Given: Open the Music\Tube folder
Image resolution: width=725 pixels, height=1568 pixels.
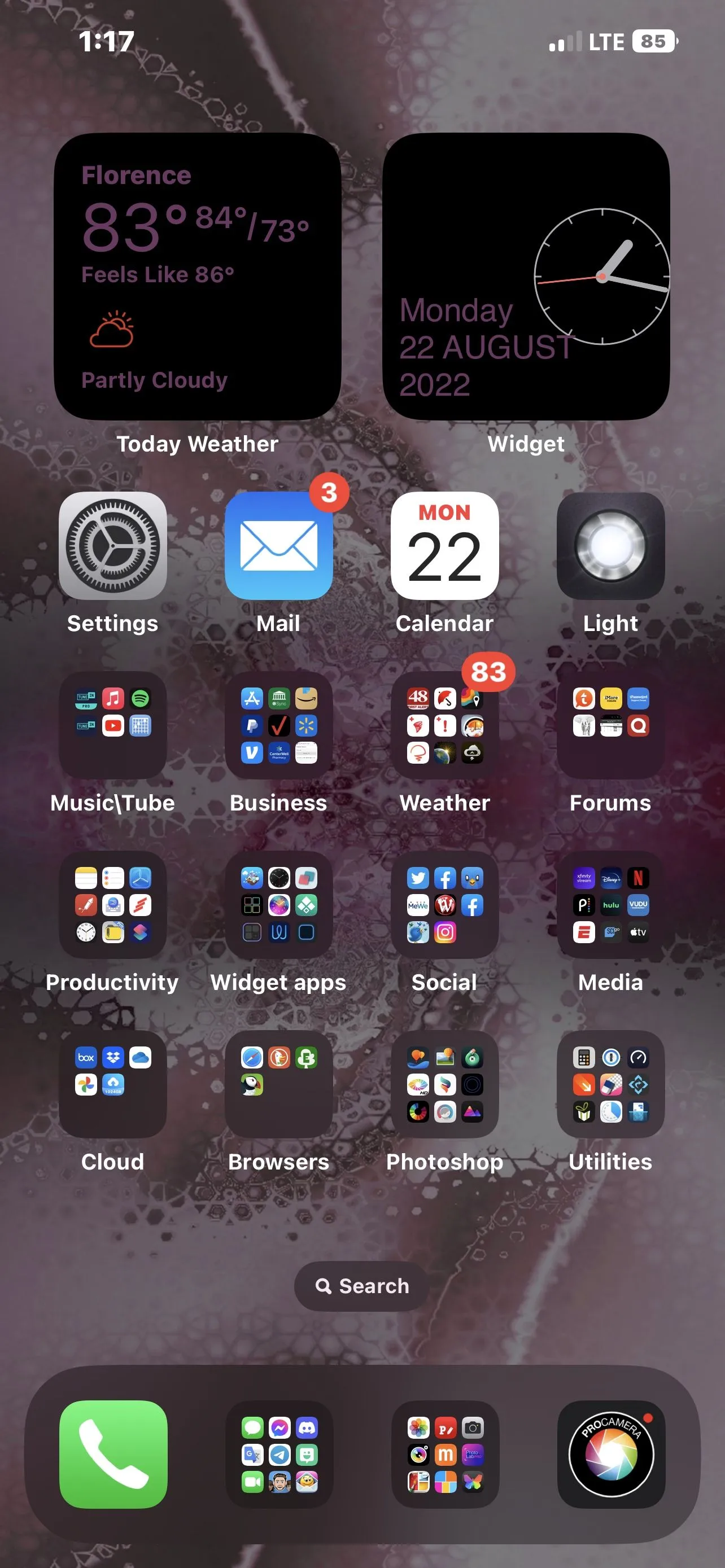Looking at the screenshot, I should (x=112, y=725).
